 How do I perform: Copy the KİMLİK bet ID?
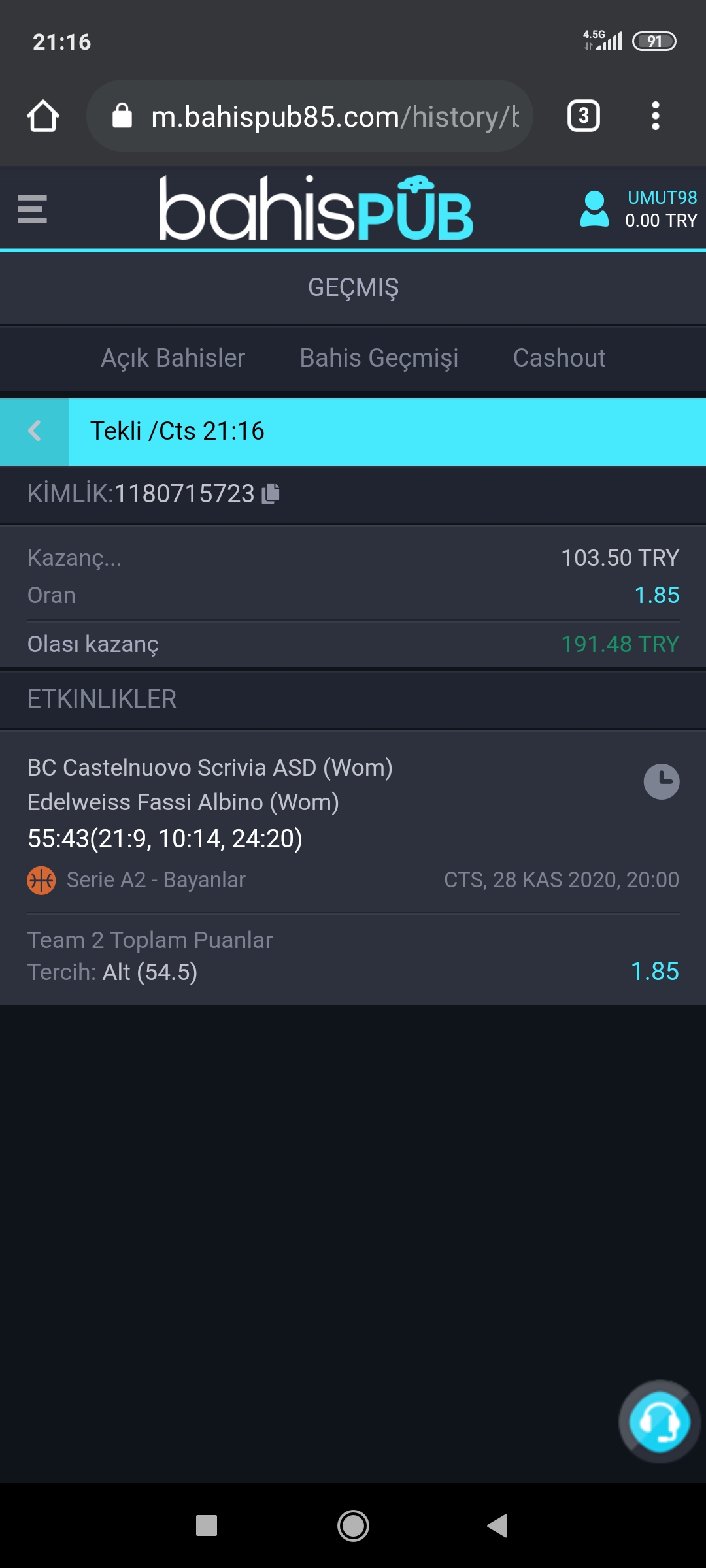click(271, 494)
